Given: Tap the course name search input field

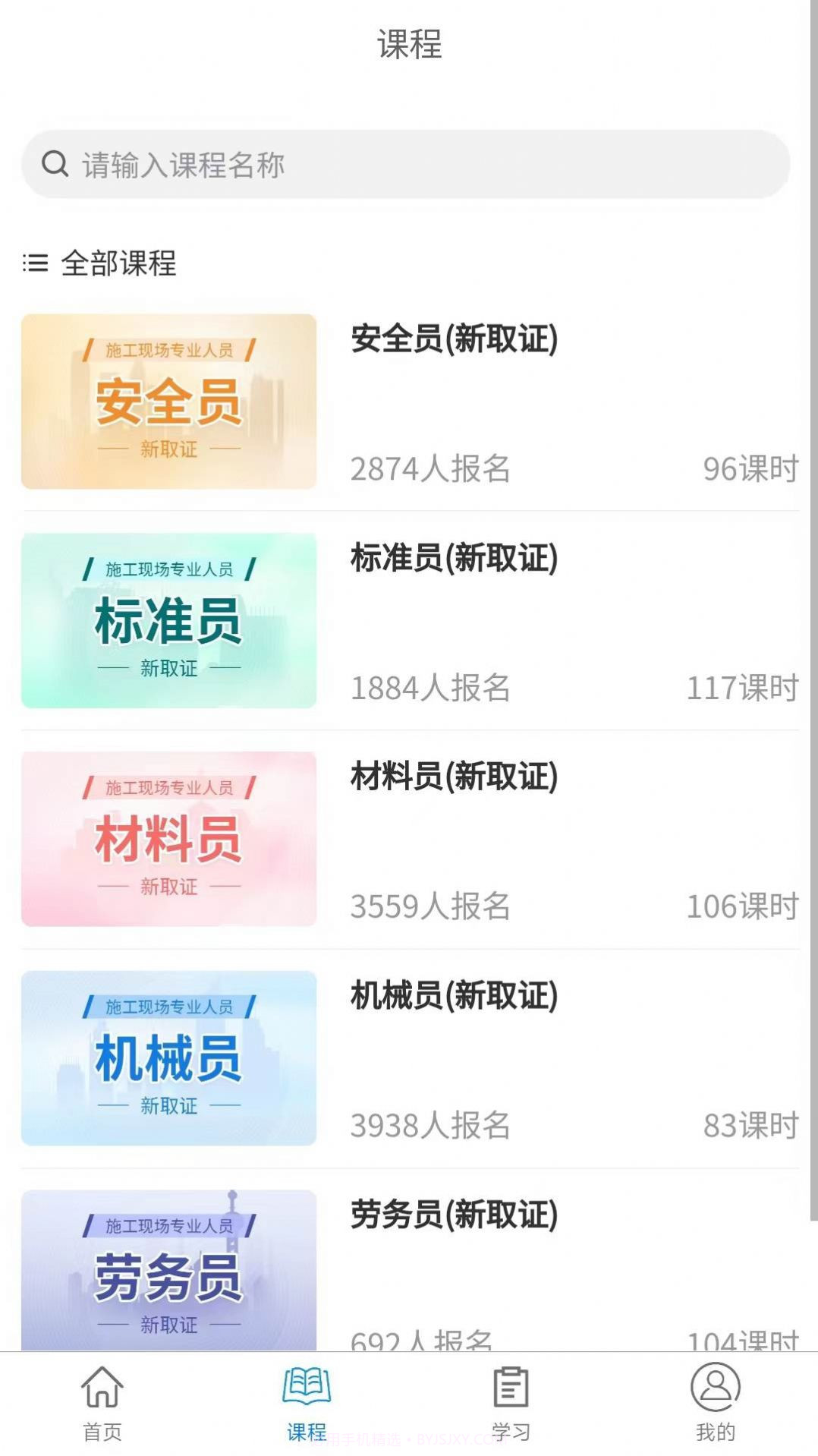Looking at the screenshot, I should [x=410, y=162].
